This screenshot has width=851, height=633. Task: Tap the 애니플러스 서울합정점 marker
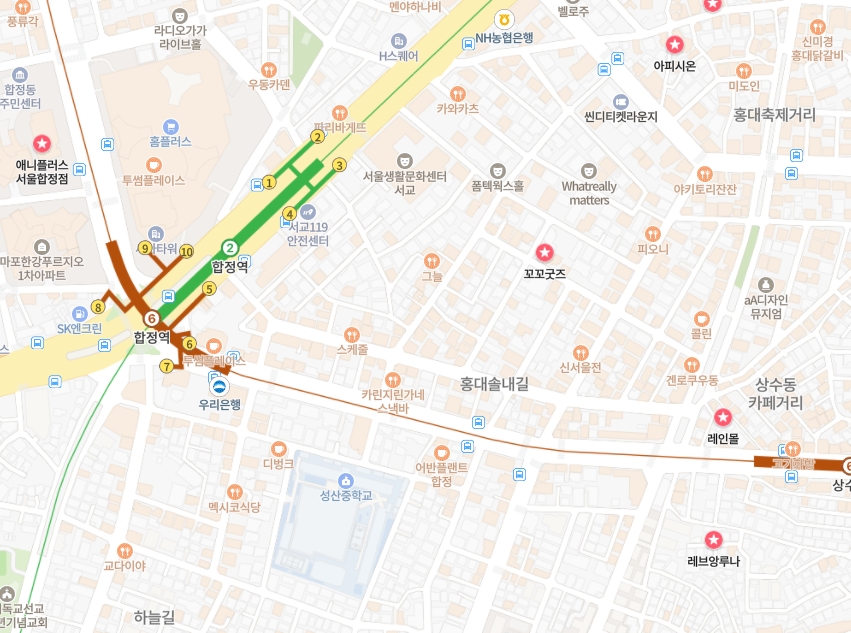(x=42, y=144)
